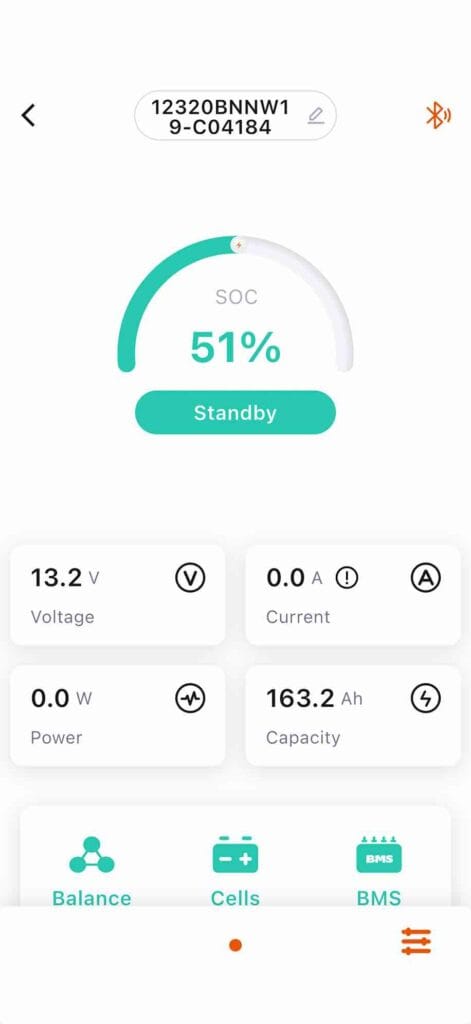Edit the battery name 12320BNNW19-C04184
Screen dimensions: 471x1024
click(x=316, y=116)
